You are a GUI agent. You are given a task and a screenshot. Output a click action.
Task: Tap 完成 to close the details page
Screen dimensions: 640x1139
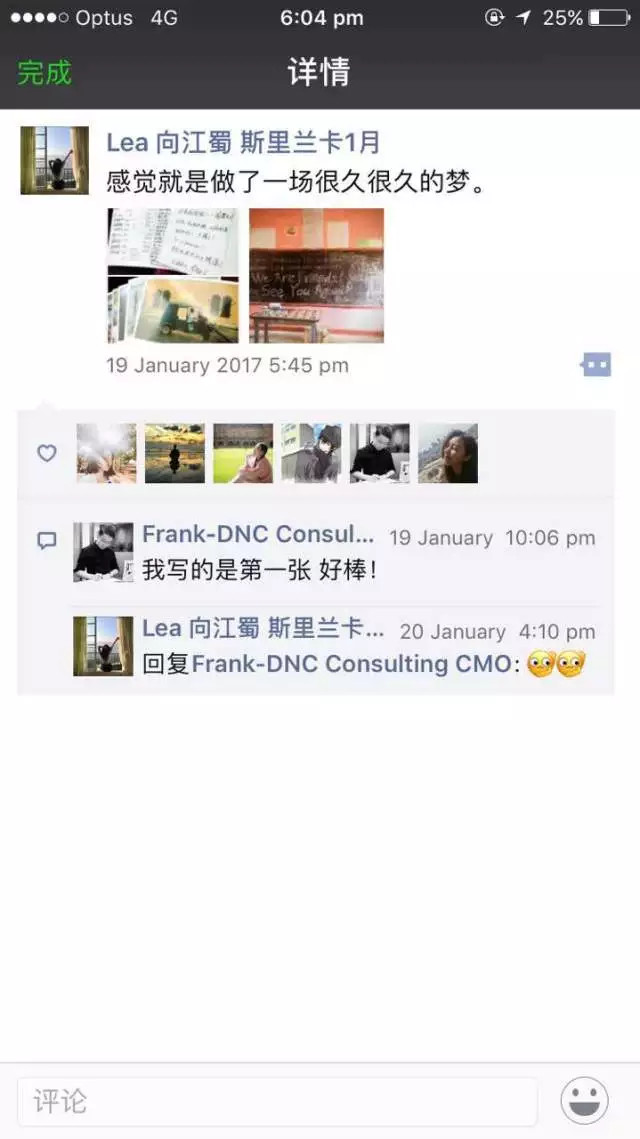(45, 73)
